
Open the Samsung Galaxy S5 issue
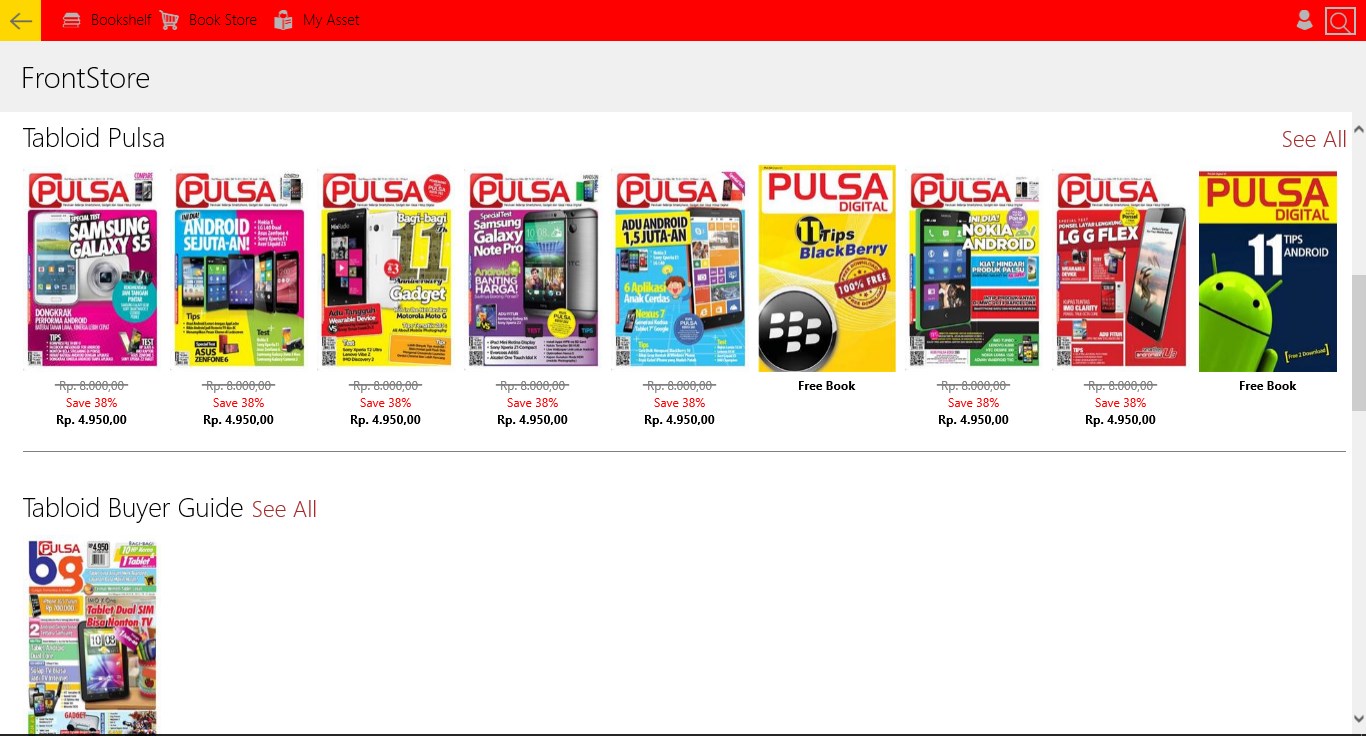coord(91,269)
